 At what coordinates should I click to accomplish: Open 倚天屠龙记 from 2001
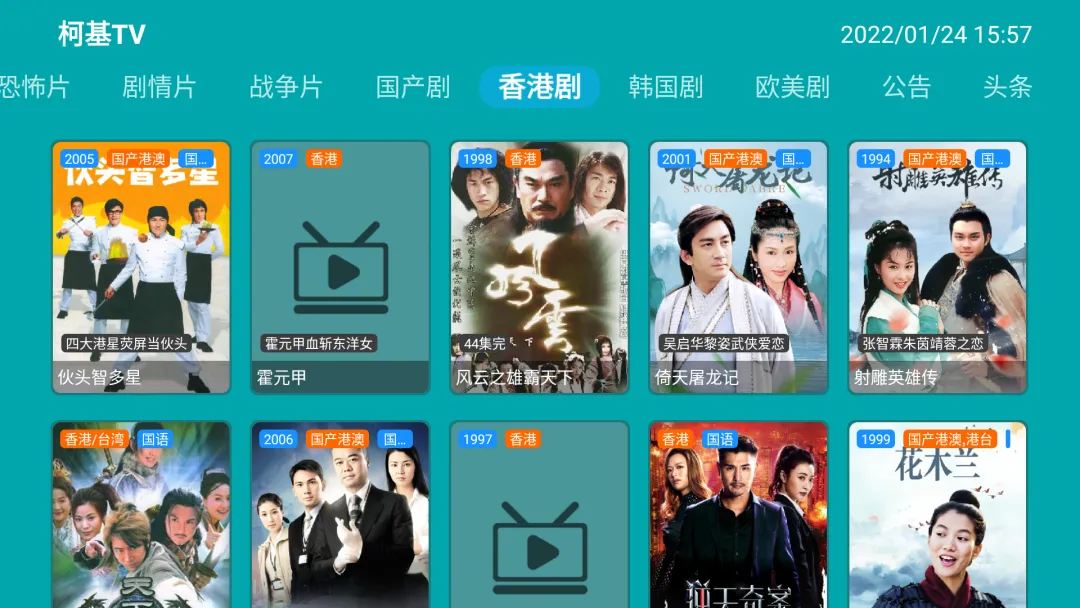[x=738, y=267]
